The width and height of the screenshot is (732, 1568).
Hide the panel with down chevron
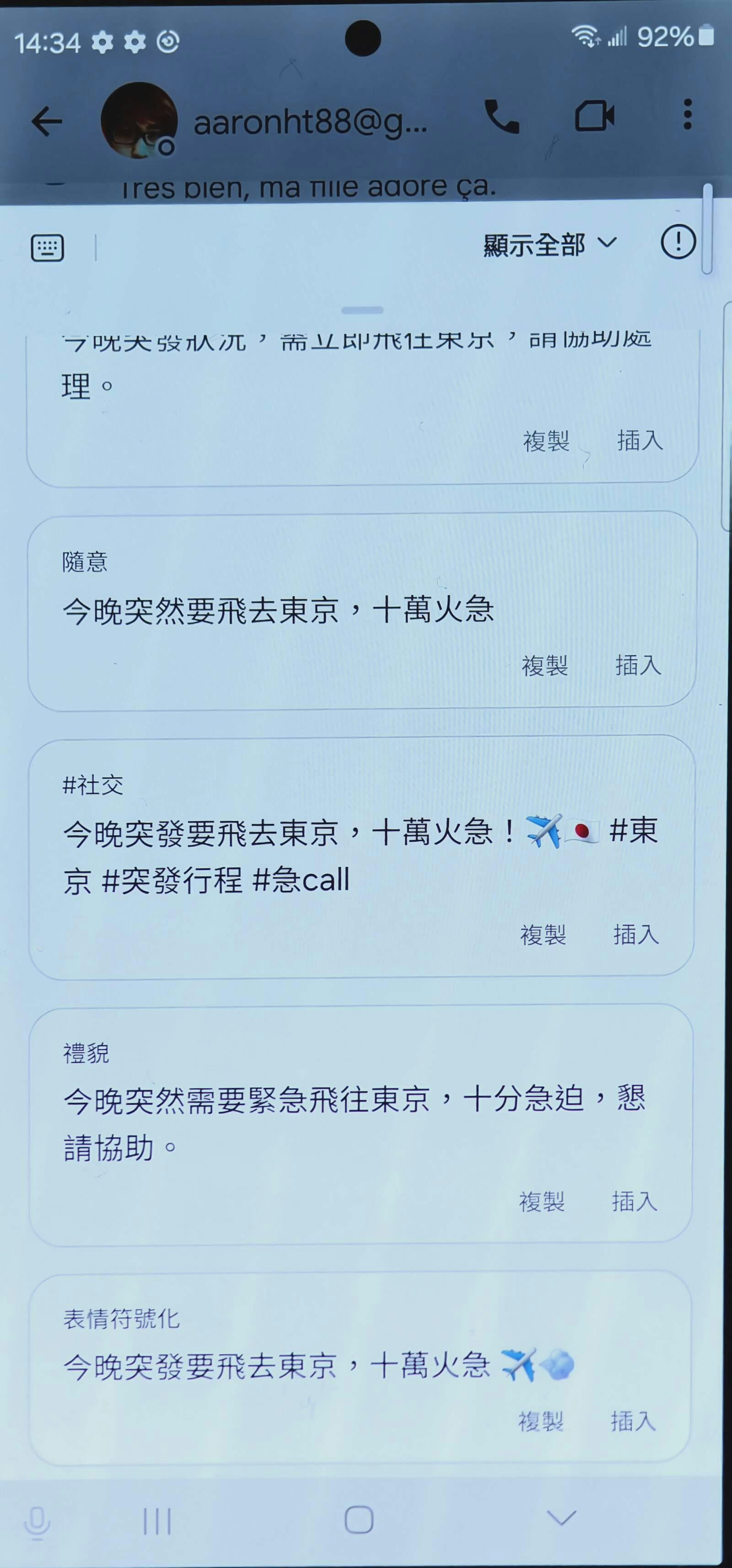click(x=561, y=1518)
